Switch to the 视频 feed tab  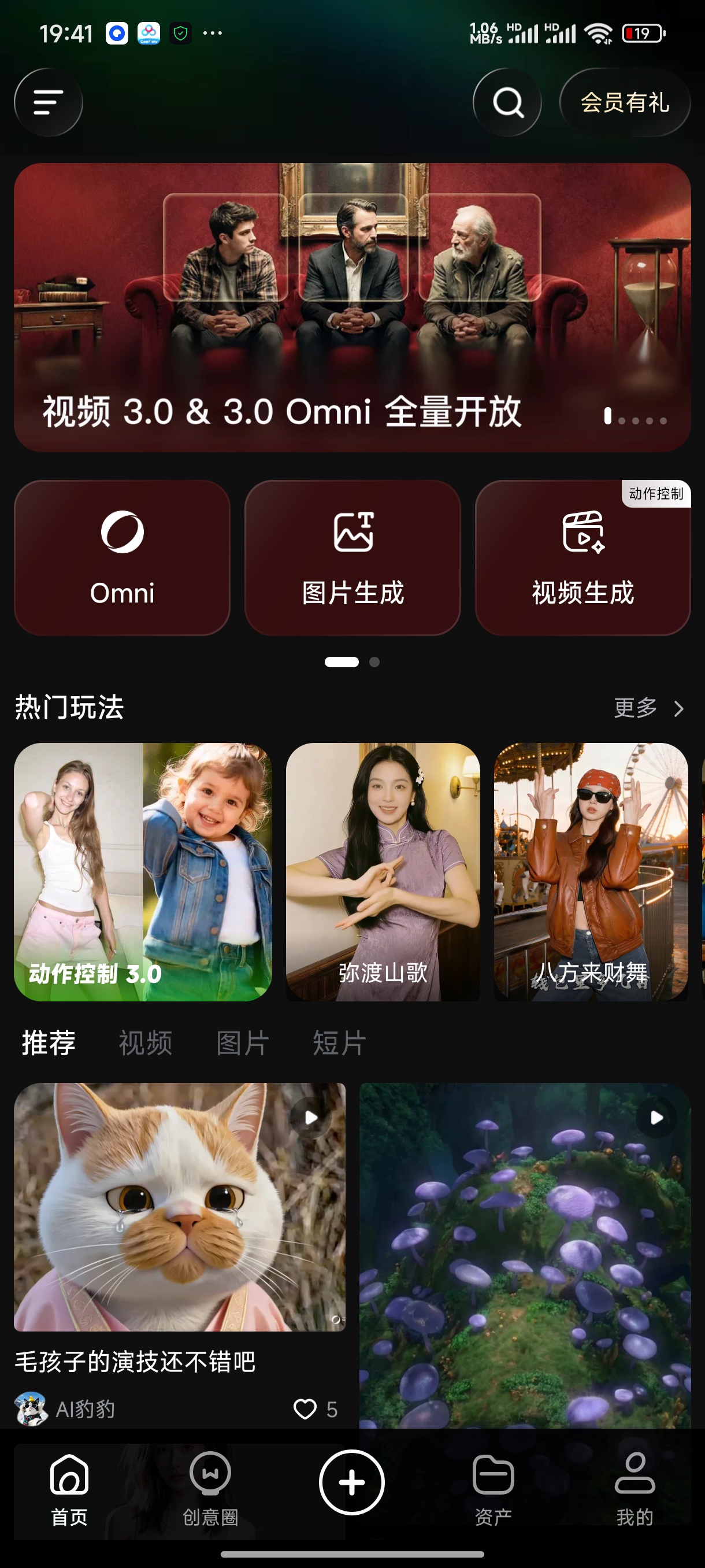146,1042
